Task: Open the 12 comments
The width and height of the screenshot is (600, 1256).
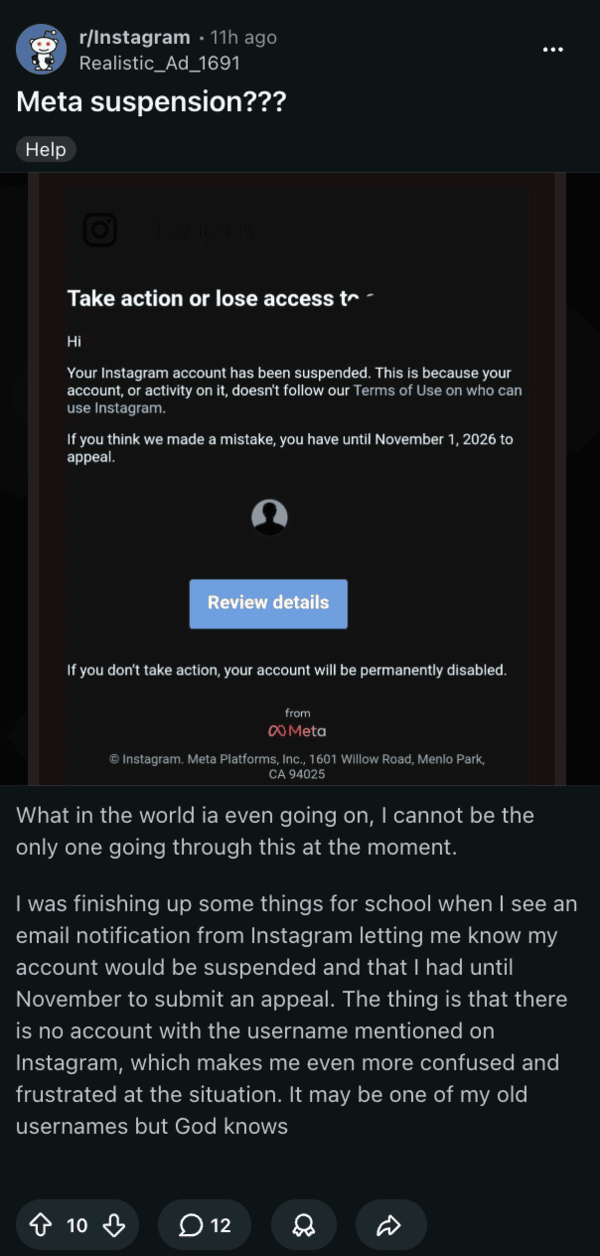Action: (x=204, y=1226)
